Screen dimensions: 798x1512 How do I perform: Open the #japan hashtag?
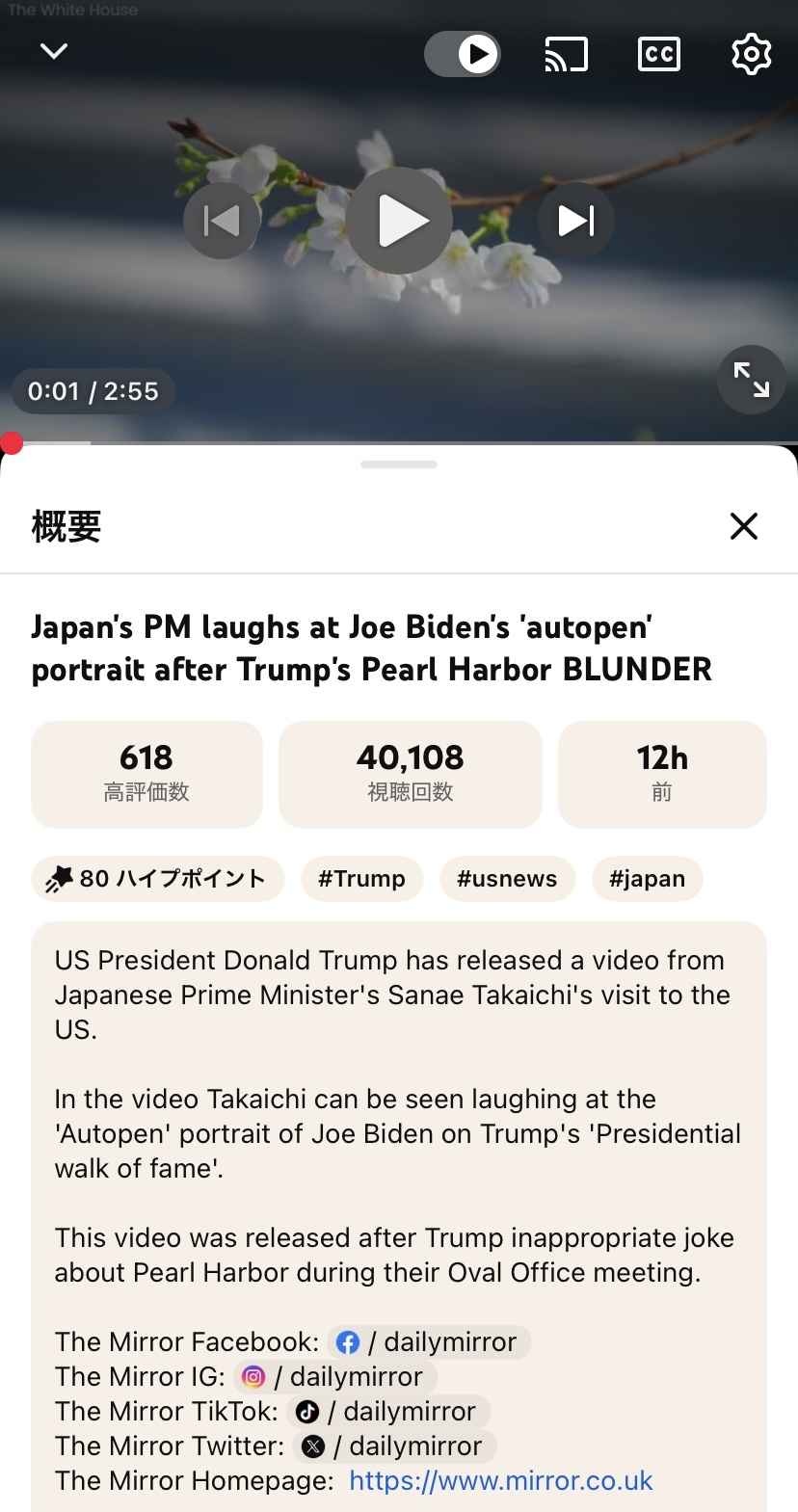coord(647,878)
